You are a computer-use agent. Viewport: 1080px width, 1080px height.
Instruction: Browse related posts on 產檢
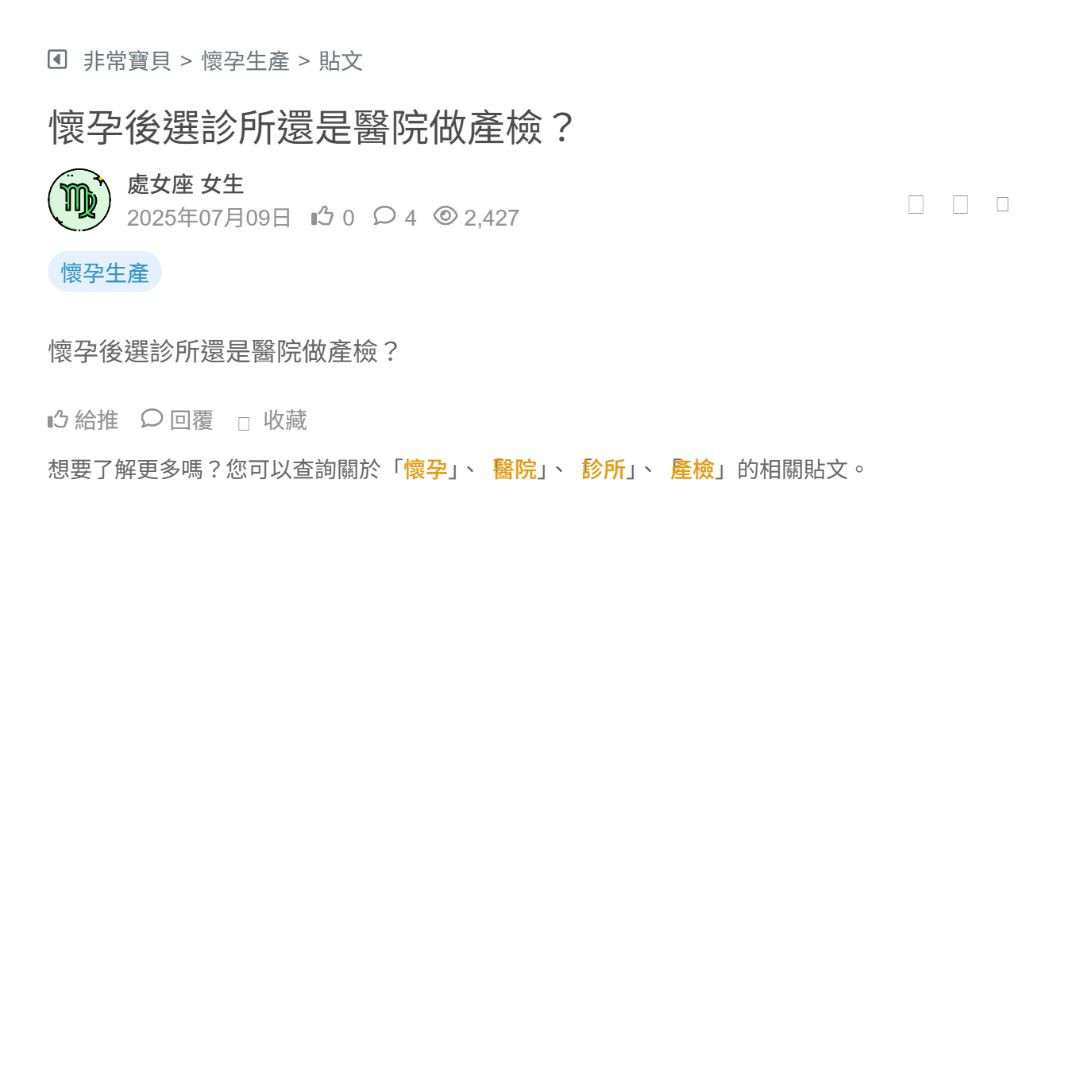click(692, 469)
